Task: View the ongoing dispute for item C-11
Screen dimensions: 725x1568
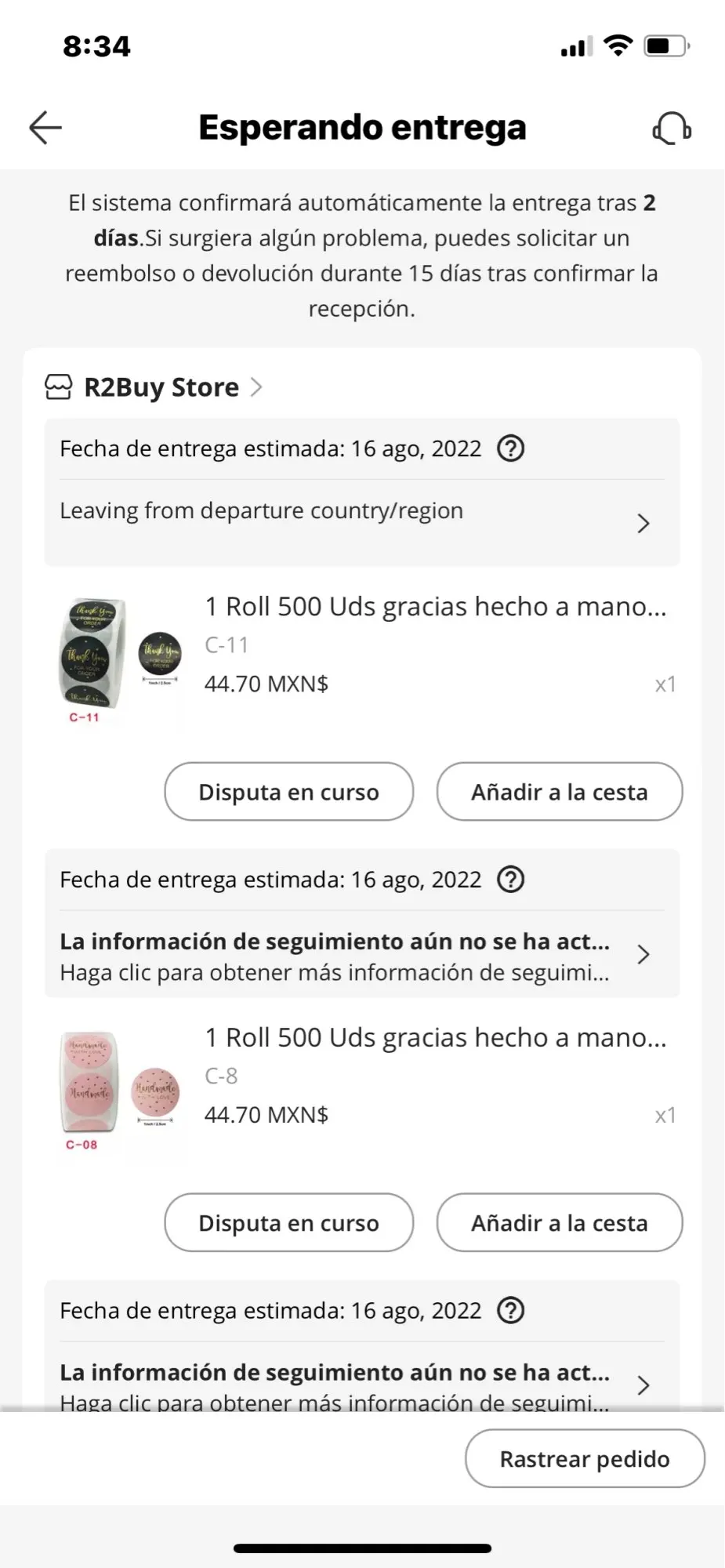Action: (x=288, y=792)
